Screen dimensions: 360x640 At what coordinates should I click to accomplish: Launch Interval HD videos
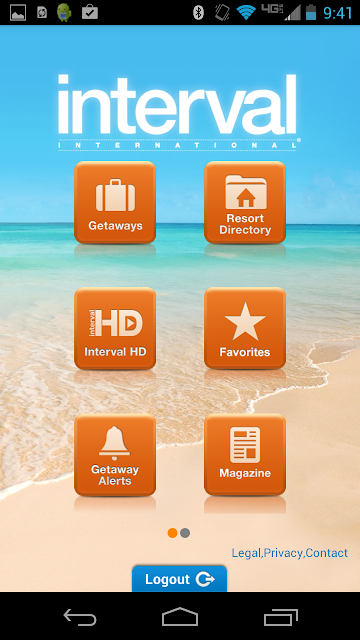tap(115, 329)
